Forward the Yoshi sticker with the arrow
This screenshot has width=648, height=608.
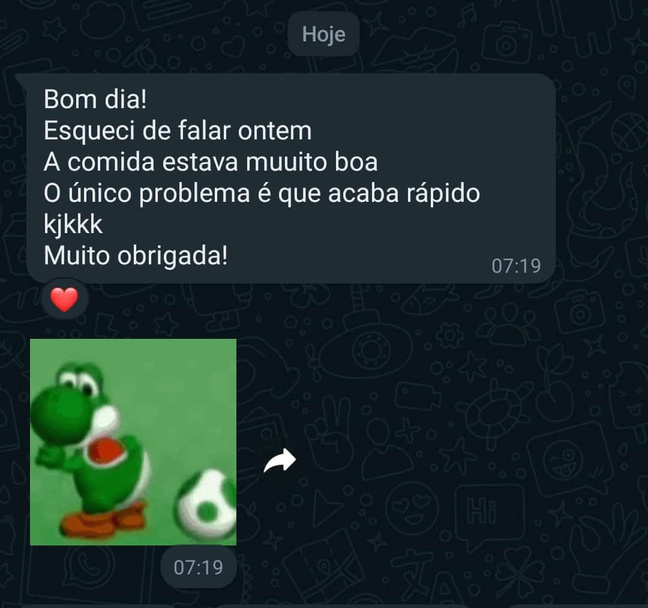(x=280, y=460)
